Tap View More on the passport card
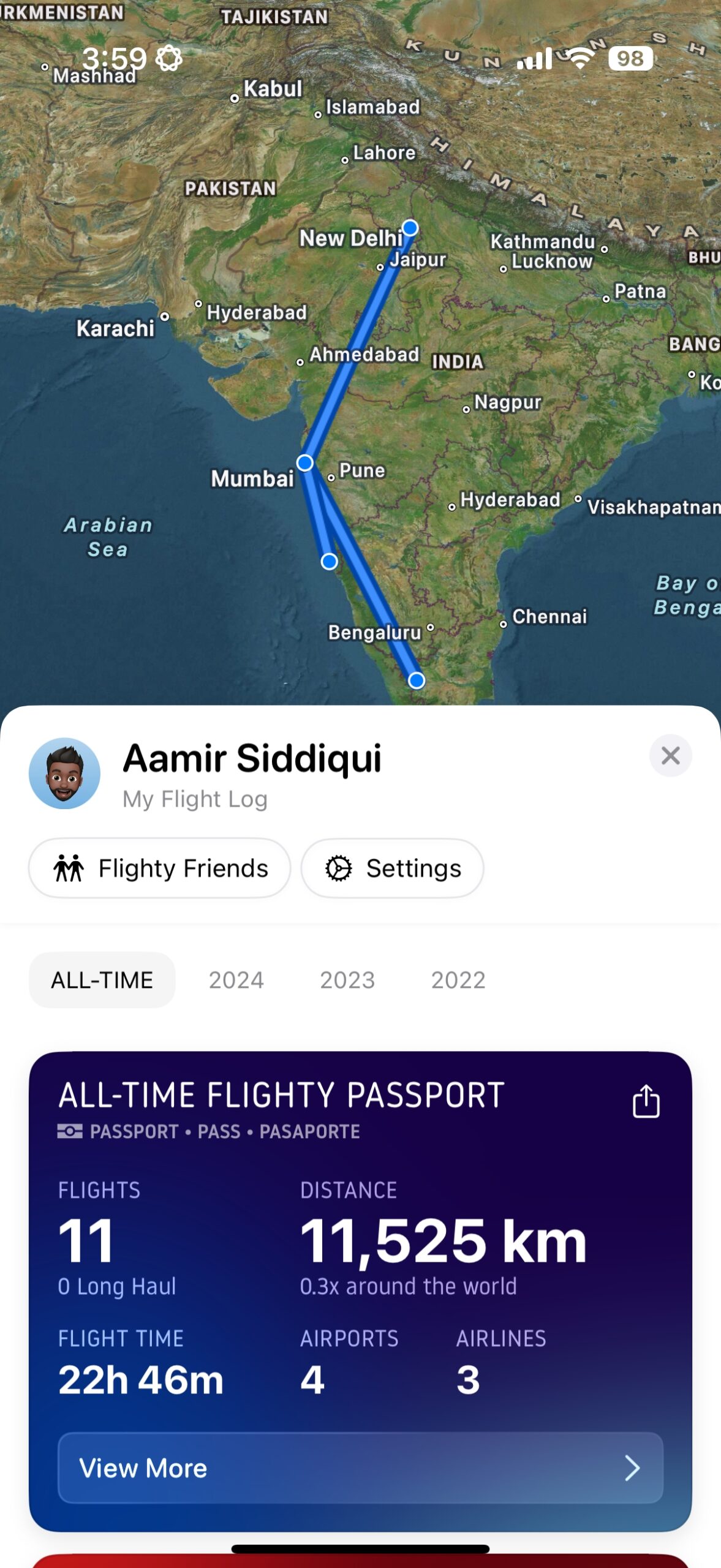The height and width of the screenshot is (1568, 721). (x=360, y=1468)
